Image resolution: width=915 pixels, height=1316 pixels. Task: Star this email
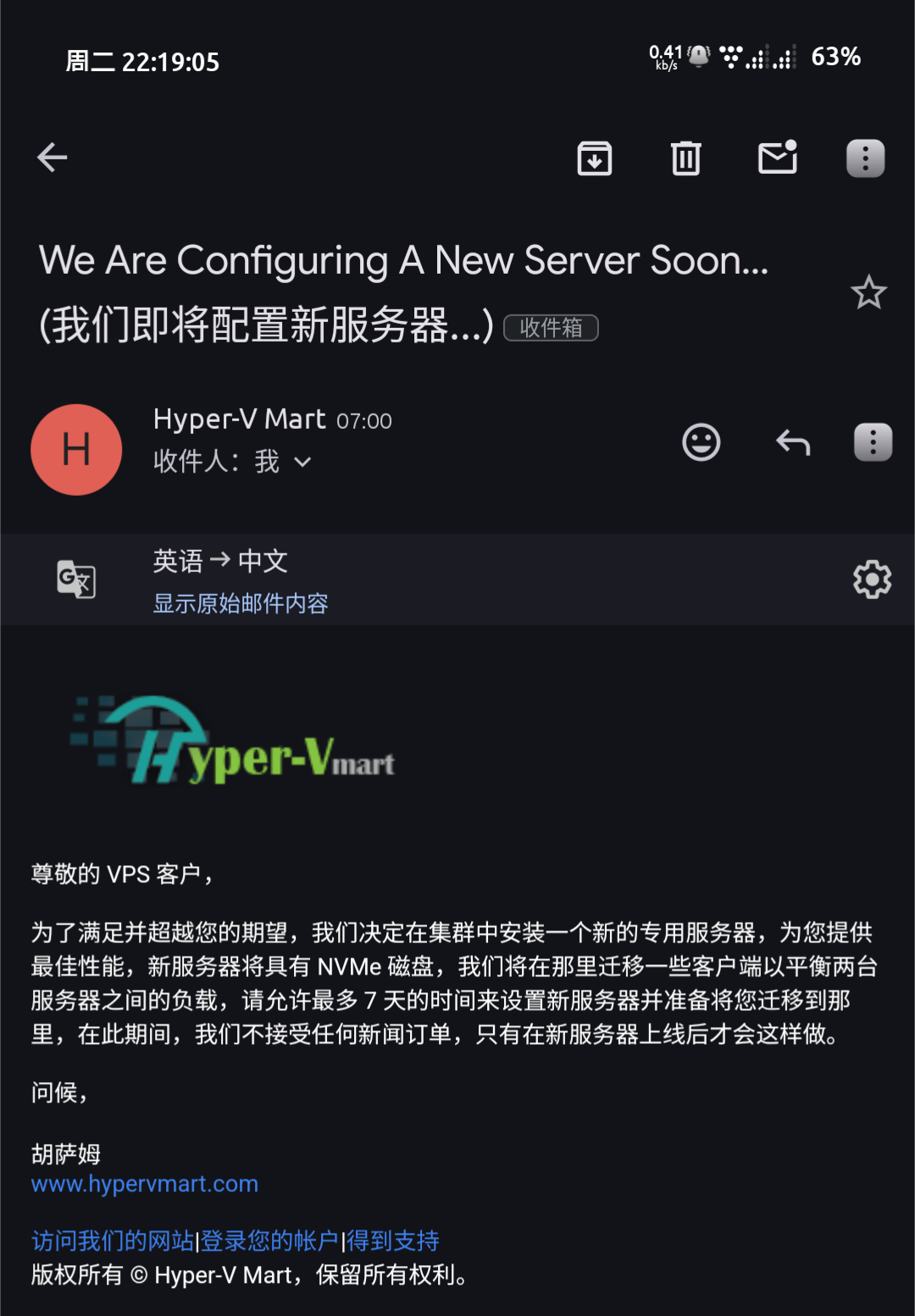[x=868, y=293]
